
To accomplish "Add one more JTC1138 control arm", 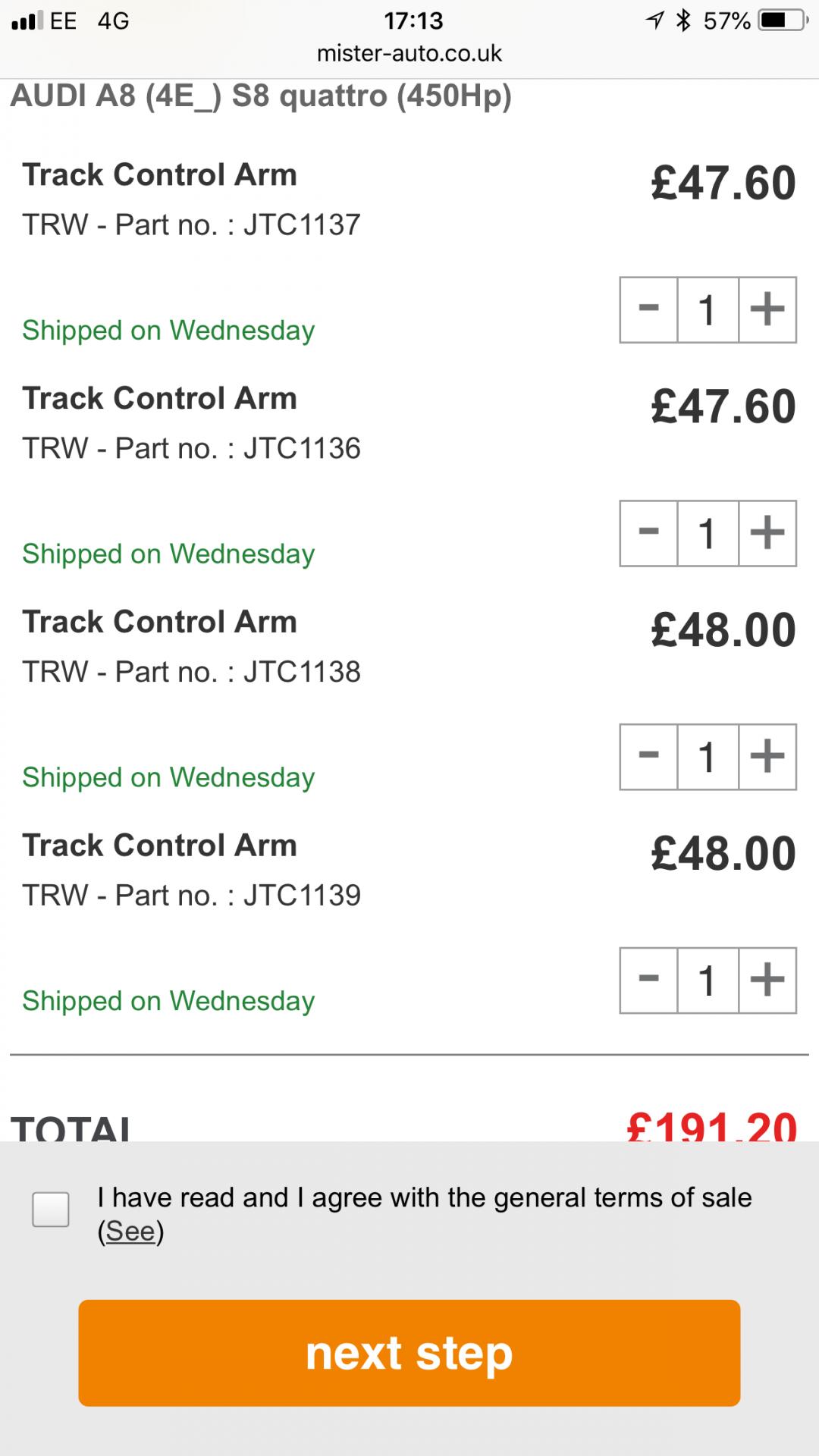I will [x=767, y=757].
